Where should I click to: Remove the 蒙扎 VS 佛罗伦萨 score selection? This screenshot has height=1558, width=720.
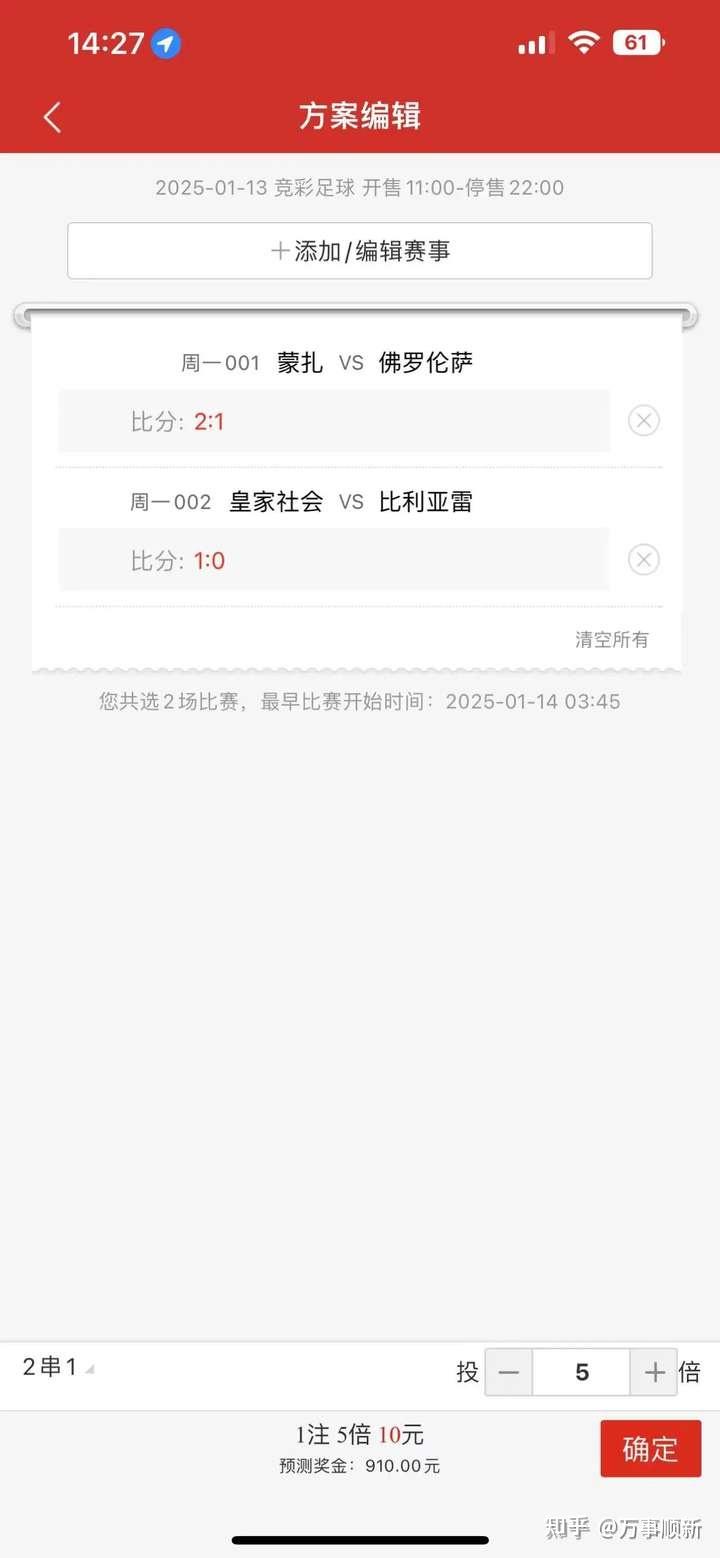click(643, 420)
